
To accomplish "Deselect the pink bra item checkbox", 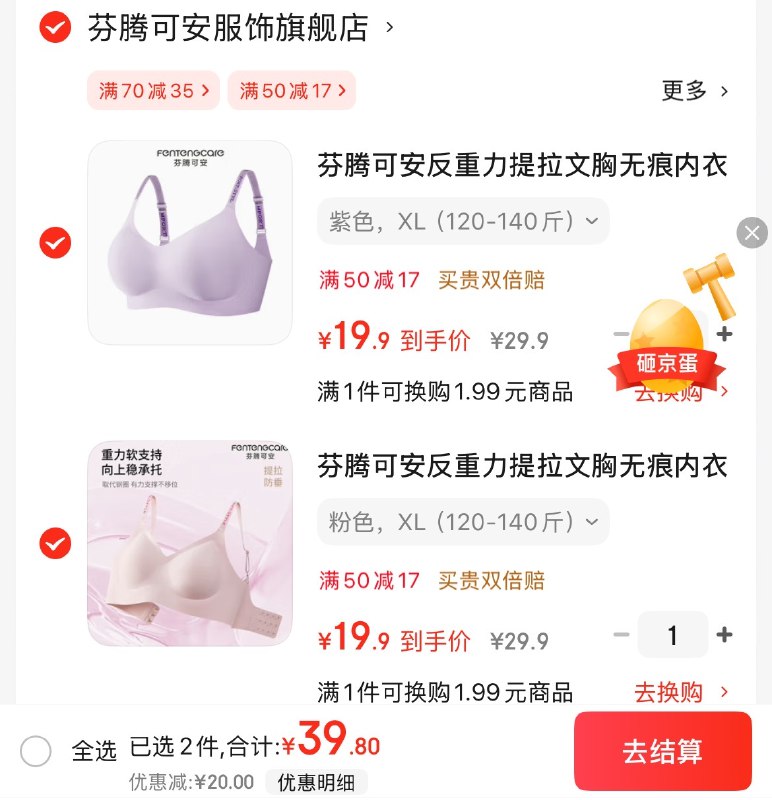I will (54, 543).
